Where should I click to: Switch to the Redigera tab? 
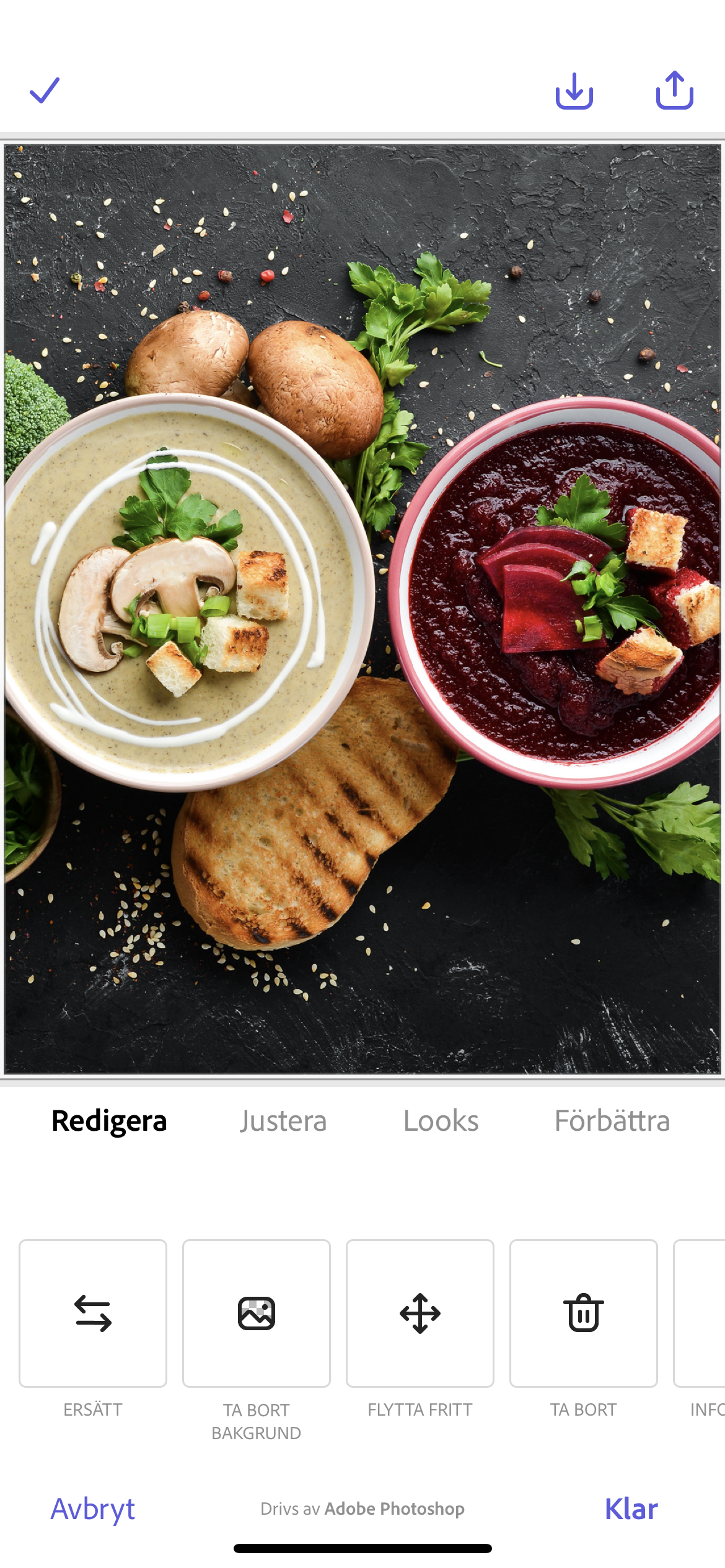(109, 1121)
